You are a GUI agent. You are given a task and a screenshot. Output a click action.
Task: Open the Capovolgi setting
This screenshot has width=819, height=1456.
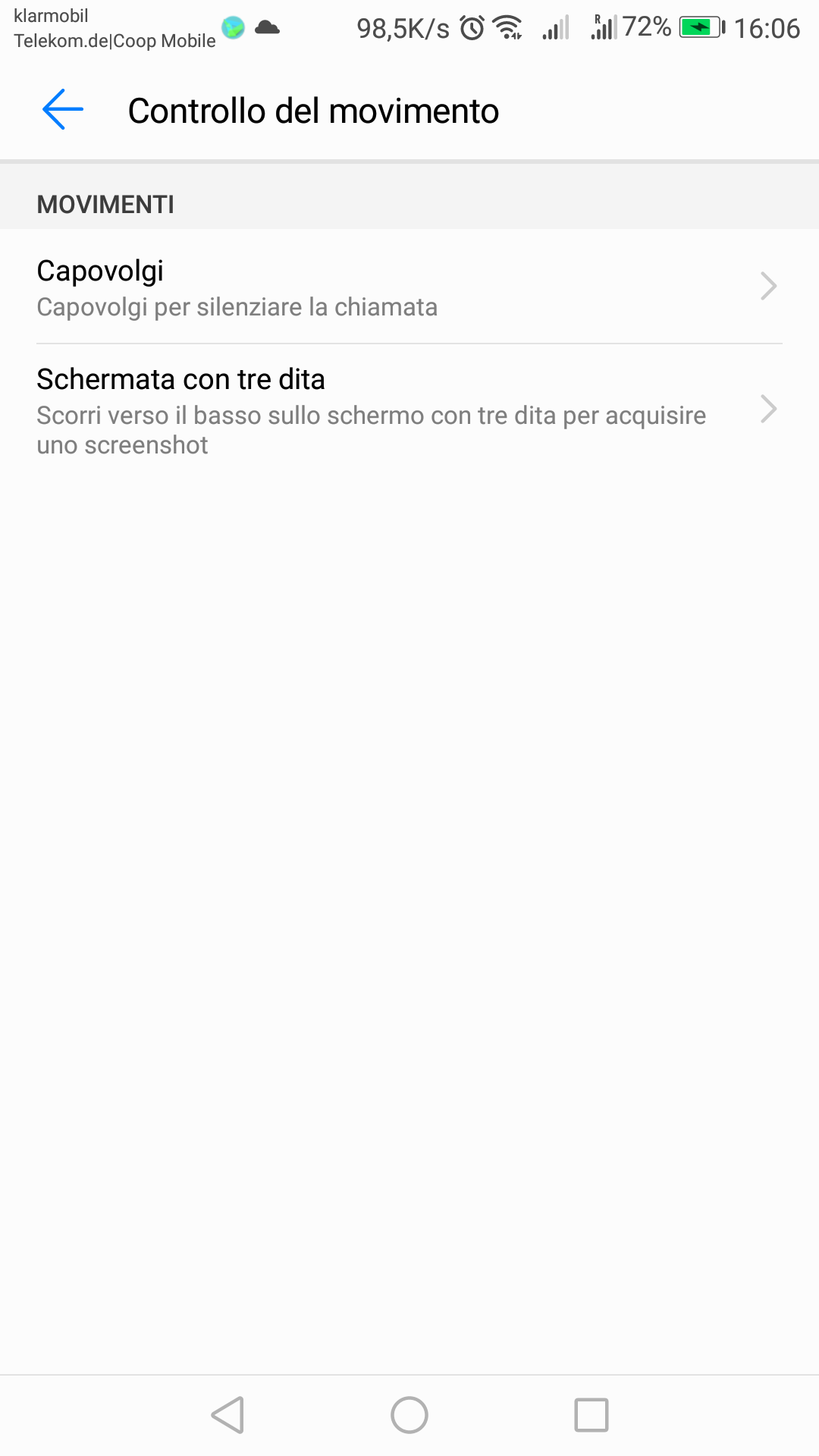[409, 287]
